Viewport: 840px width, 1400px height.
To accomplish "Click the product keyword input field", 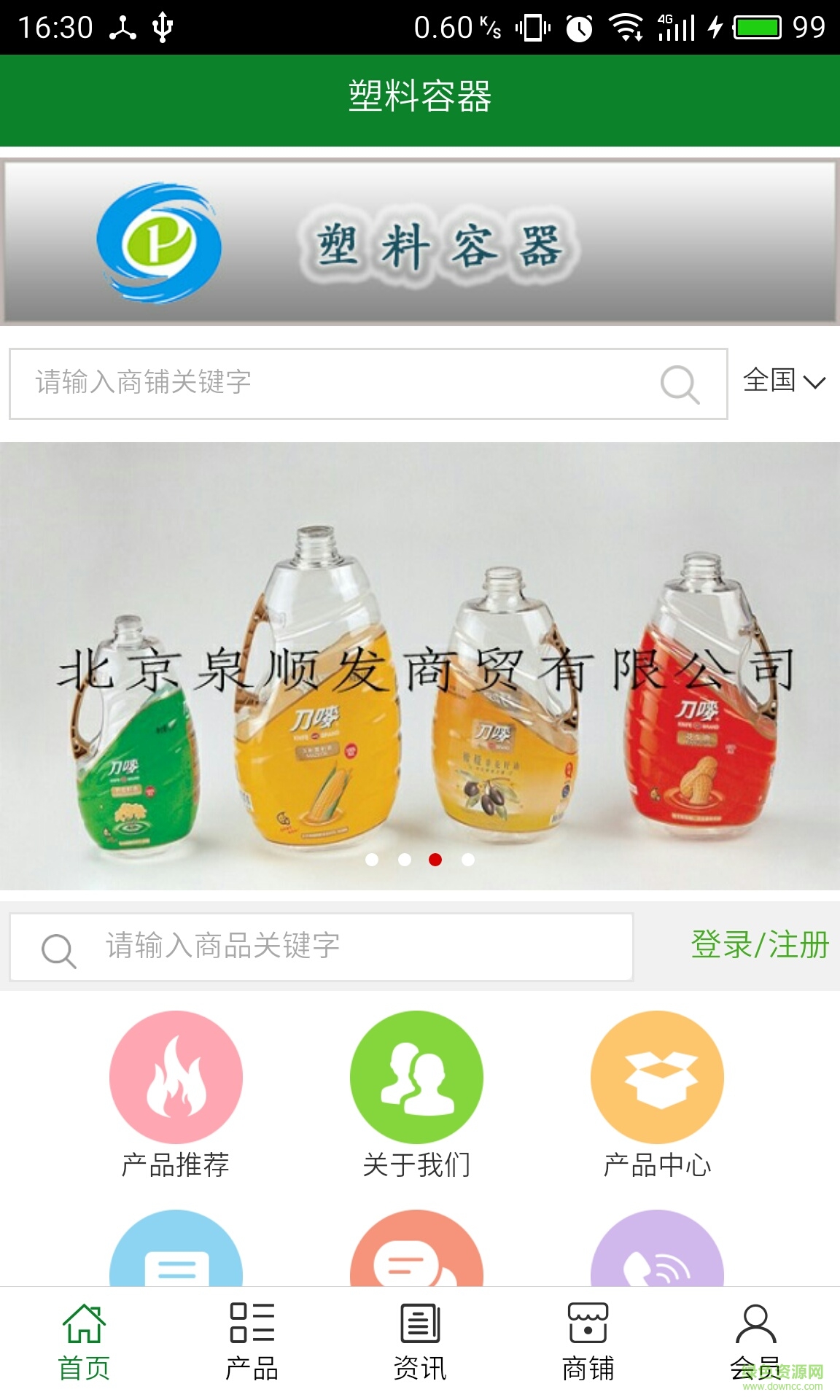I will (x=328, y=947).
